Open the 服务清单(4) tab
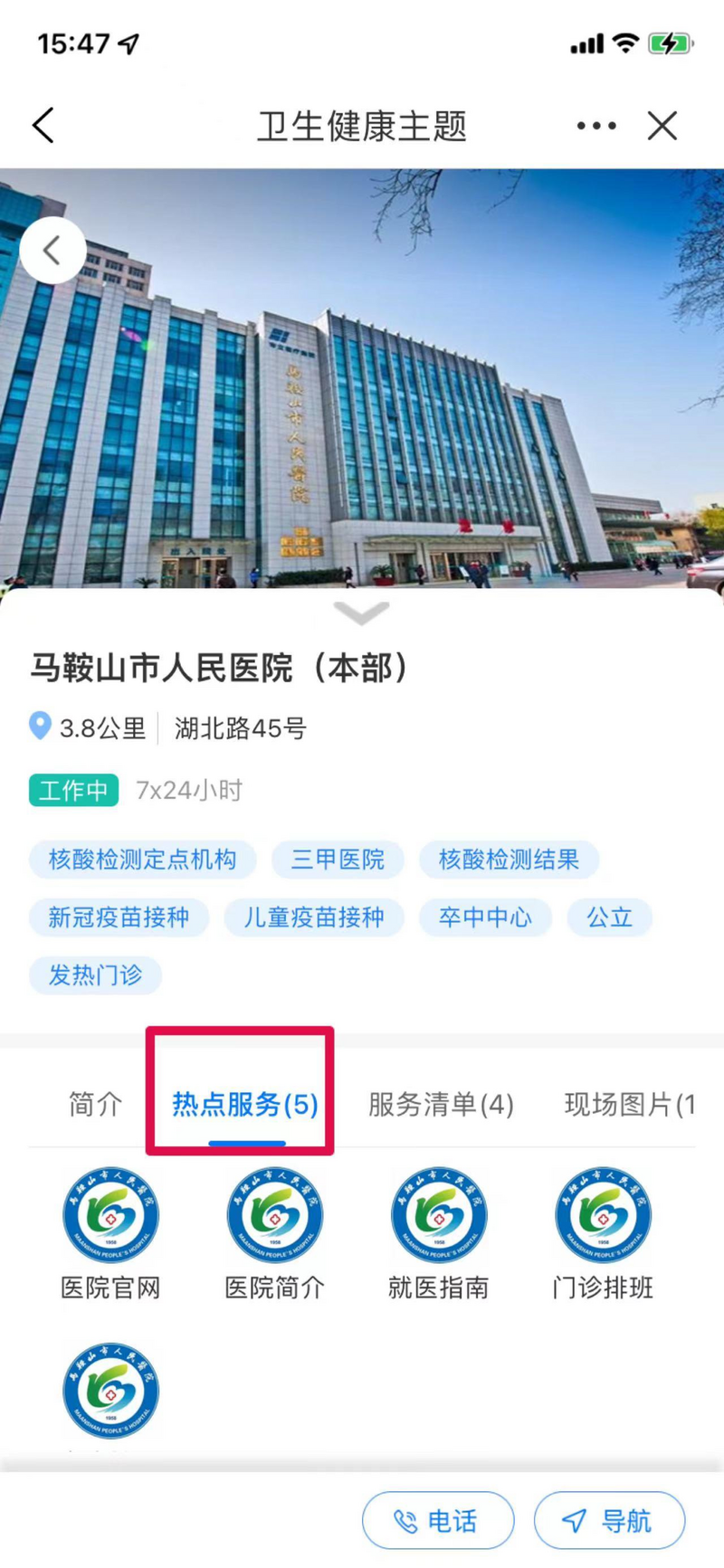 pos(441,1104)
